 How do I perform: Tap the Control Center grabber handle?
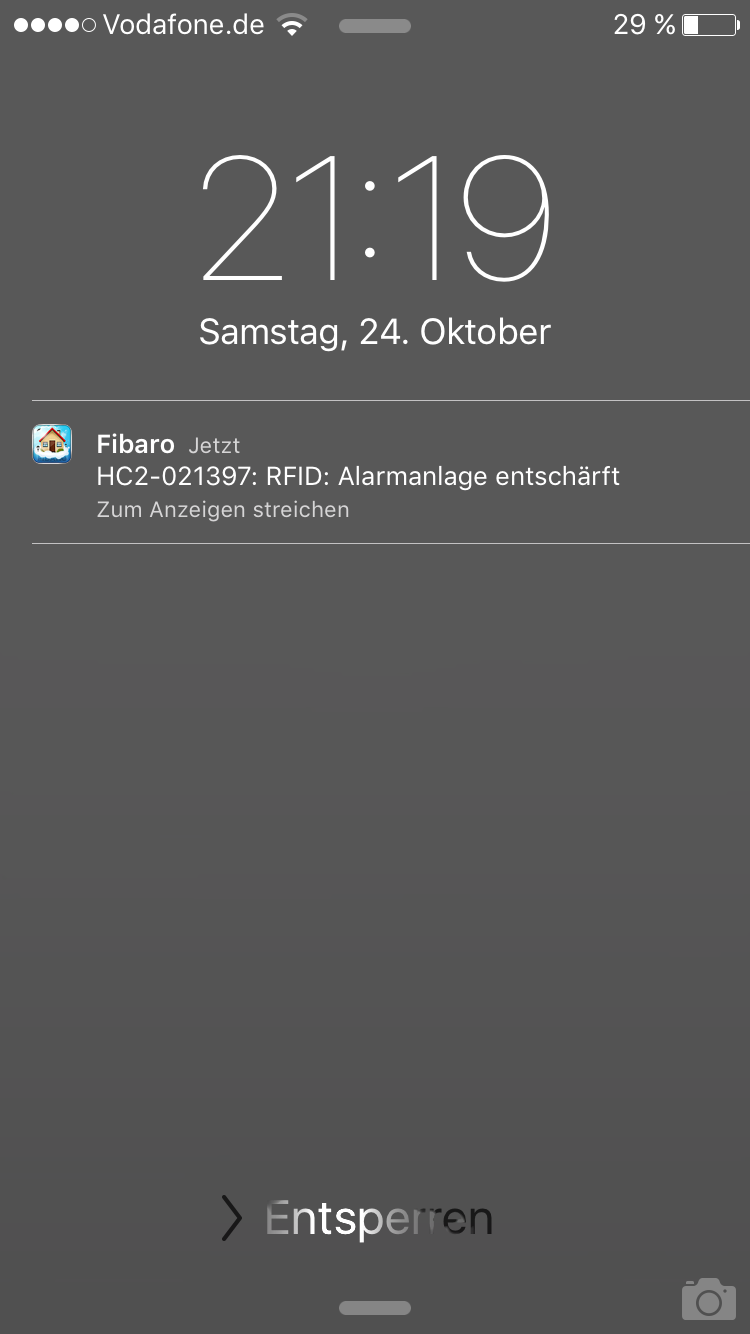pos(375,1308)
